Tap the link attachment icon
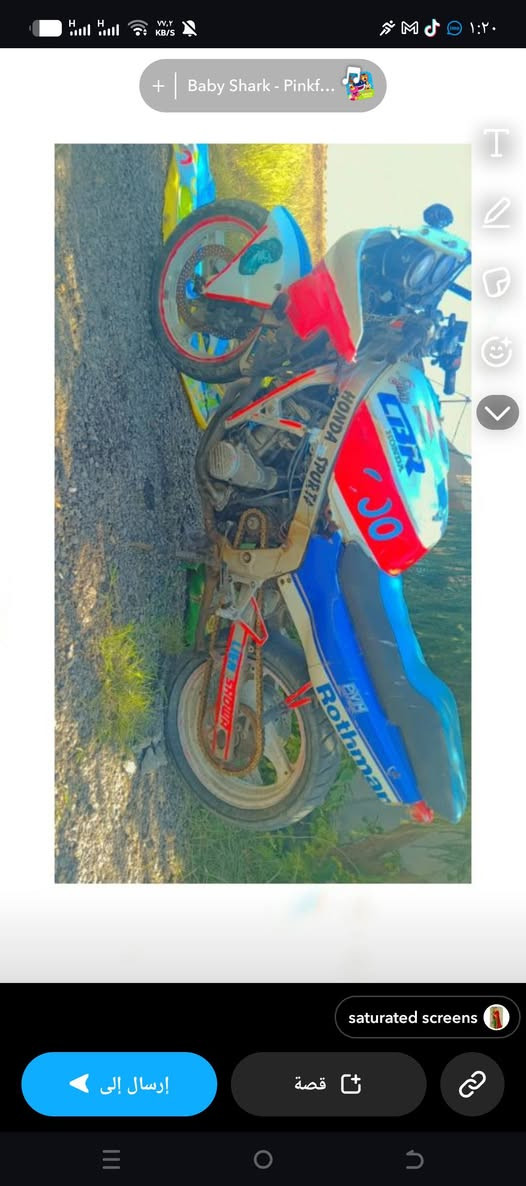526x1186 pixels. pos(472,1084)
